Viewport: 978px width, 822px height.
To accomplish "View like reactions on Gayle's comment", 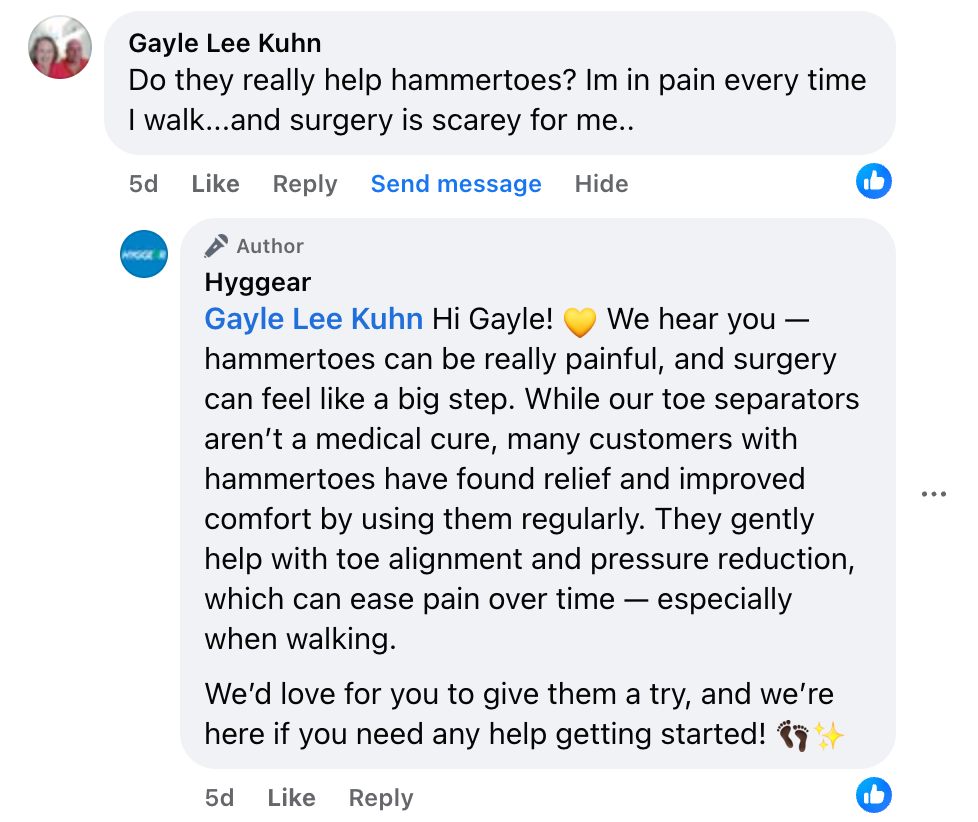I will 874,181.
